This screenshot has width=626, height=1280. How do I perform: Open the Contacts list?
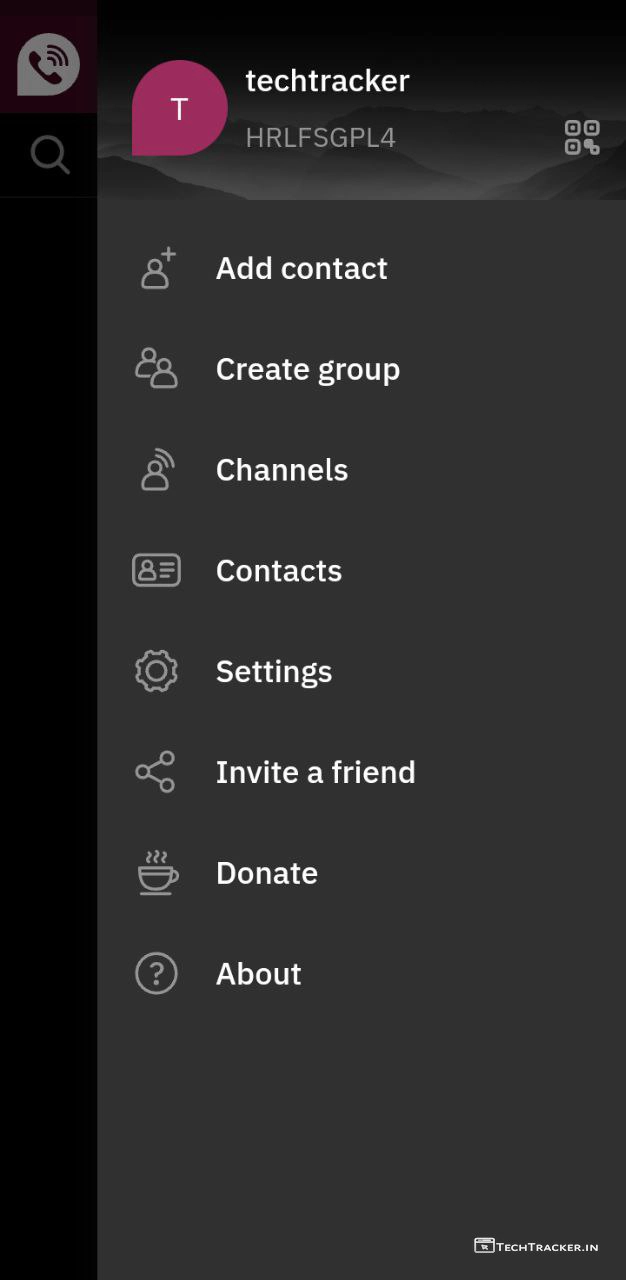278,571
